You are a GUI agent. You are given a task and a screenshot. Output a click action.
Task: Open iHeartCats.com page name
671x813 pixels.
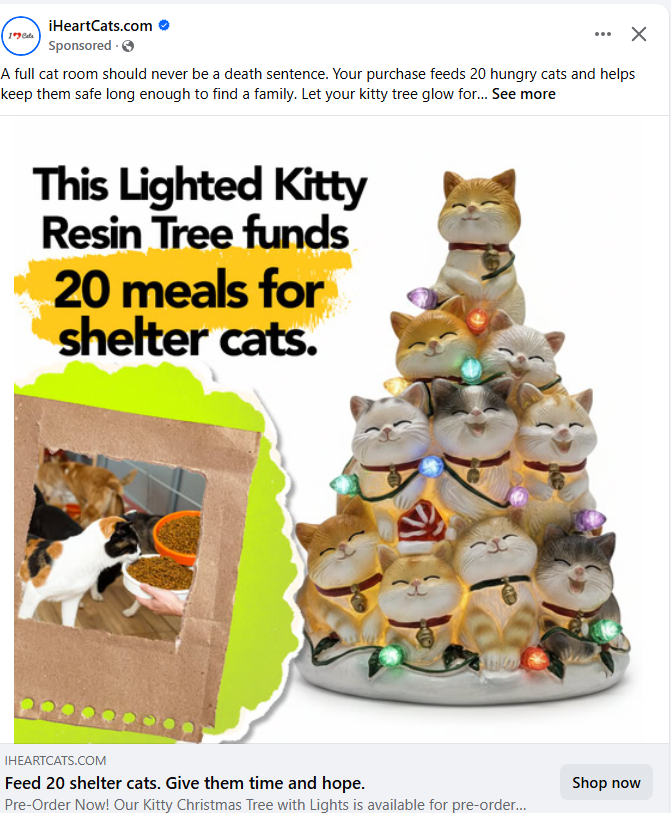(x=100, y=26)
